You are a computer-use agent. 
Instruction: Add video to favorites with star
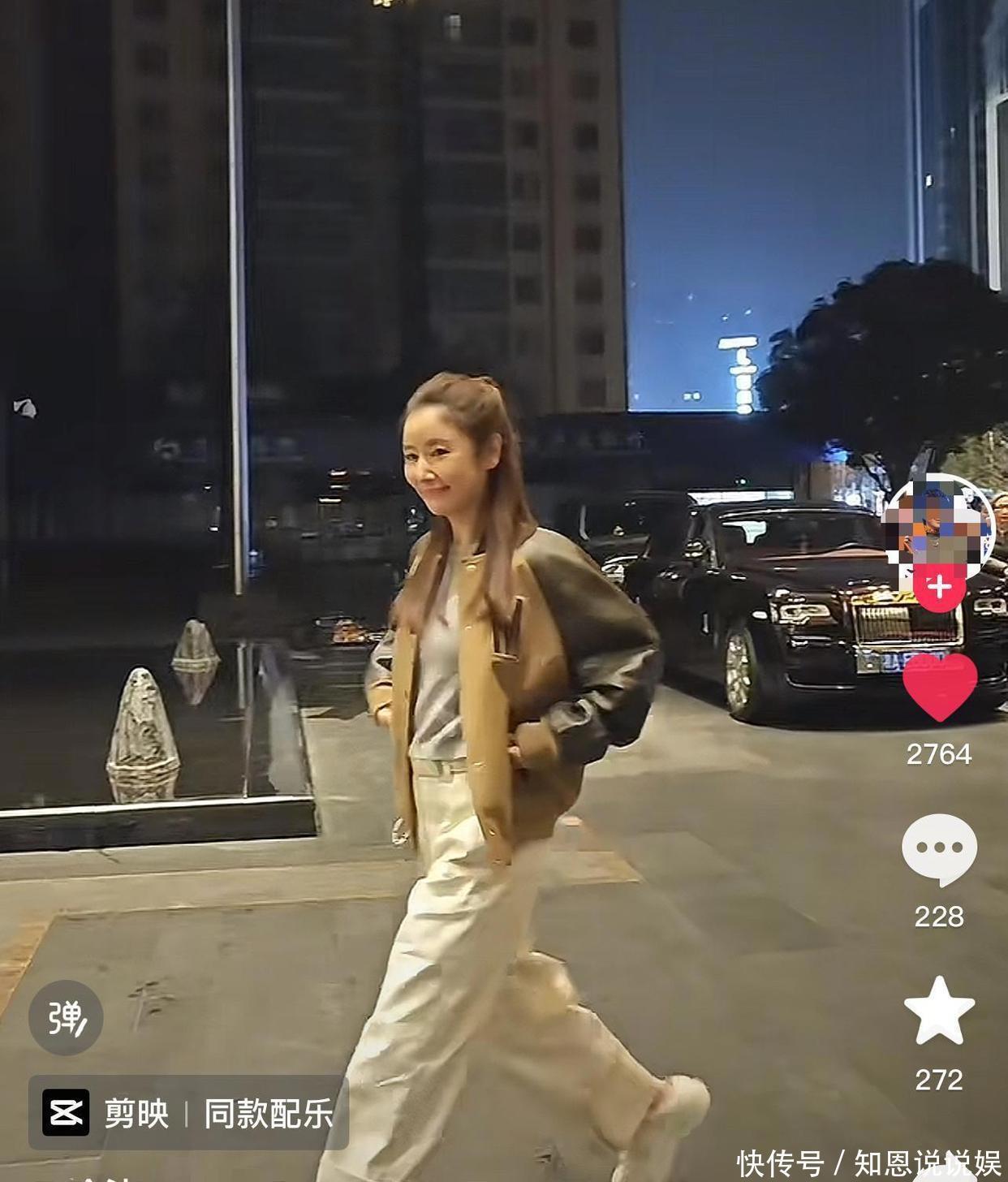click(x=939, y=1012)
